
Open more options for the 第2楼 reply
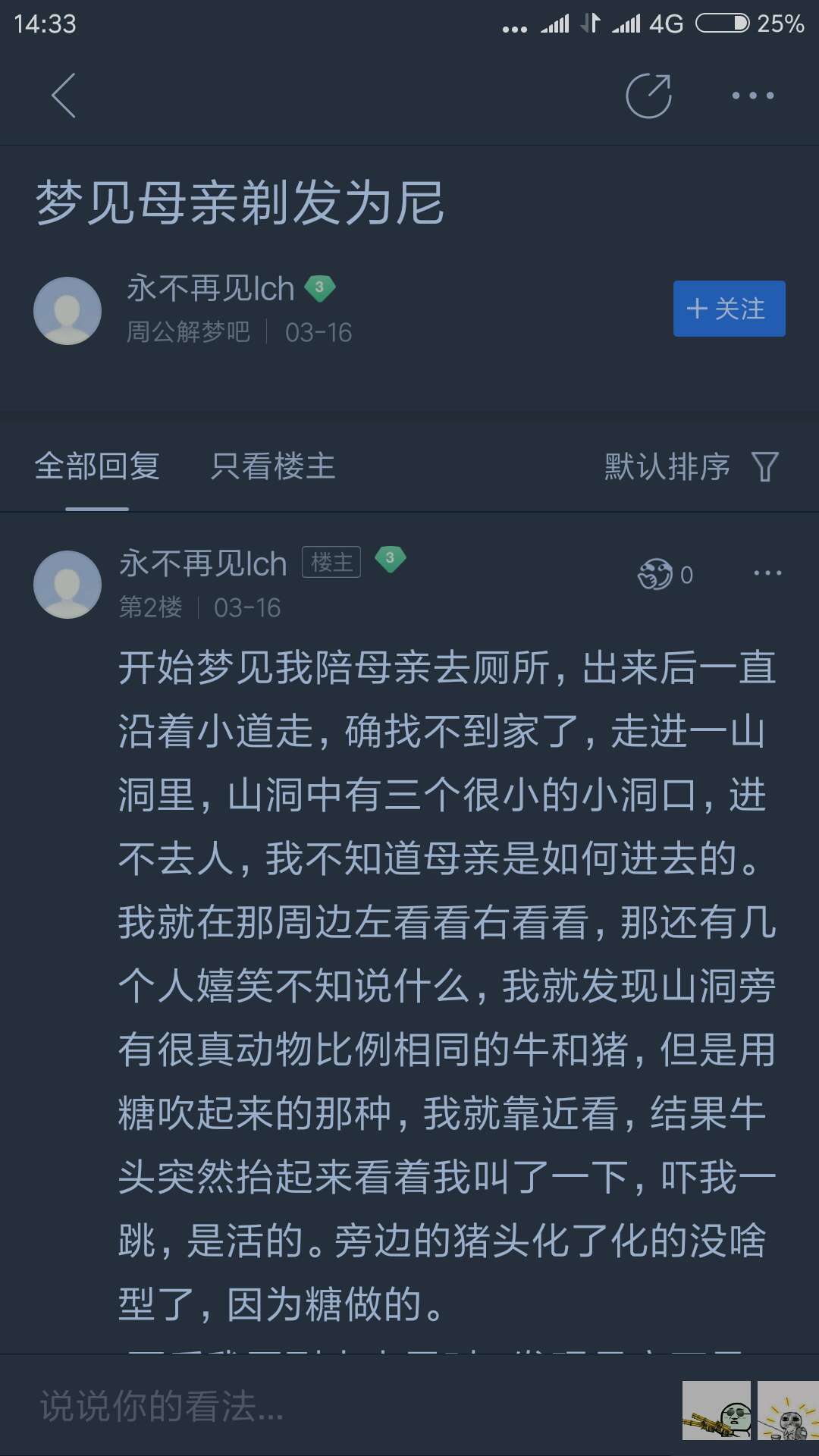767,573
